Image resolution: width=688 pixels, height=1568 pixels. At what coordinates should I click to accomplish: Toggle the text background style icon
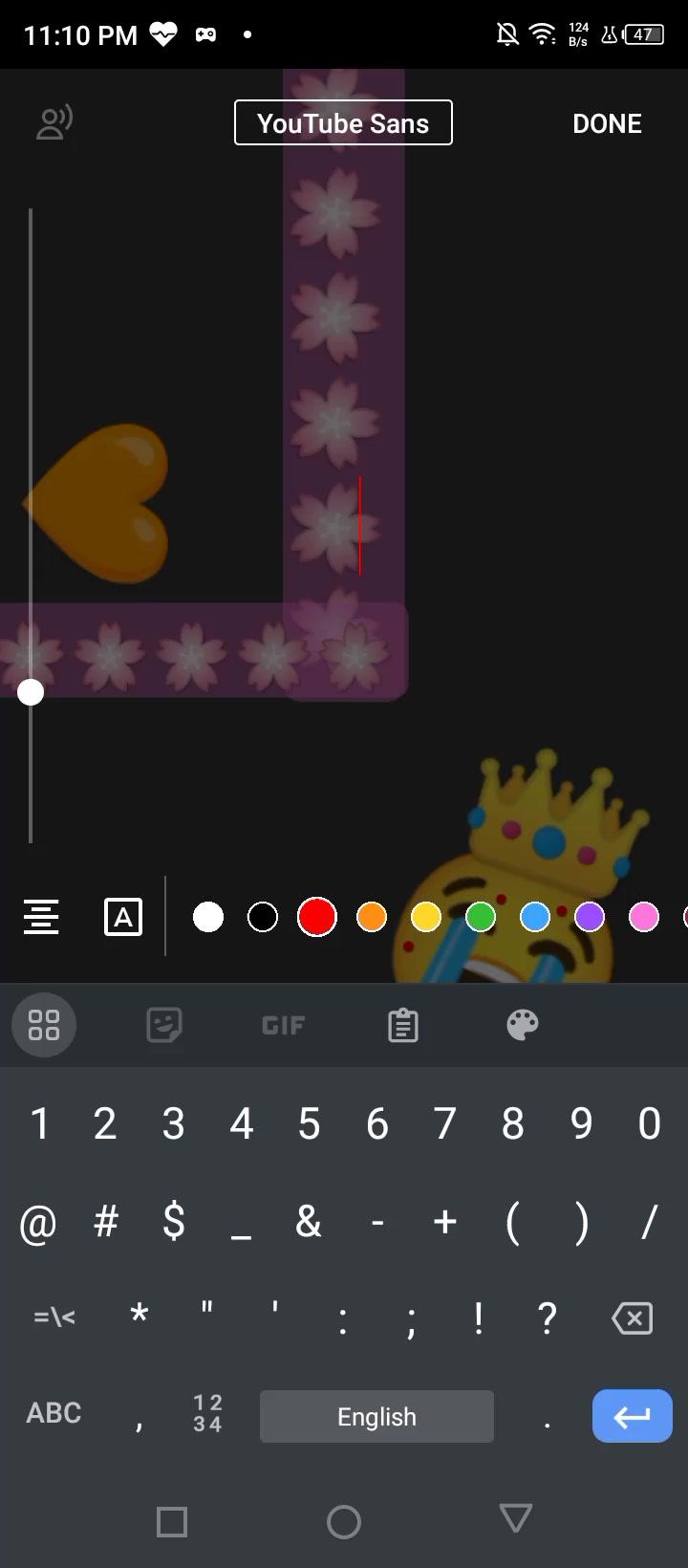pyautogui.click(x=123, y=918)
